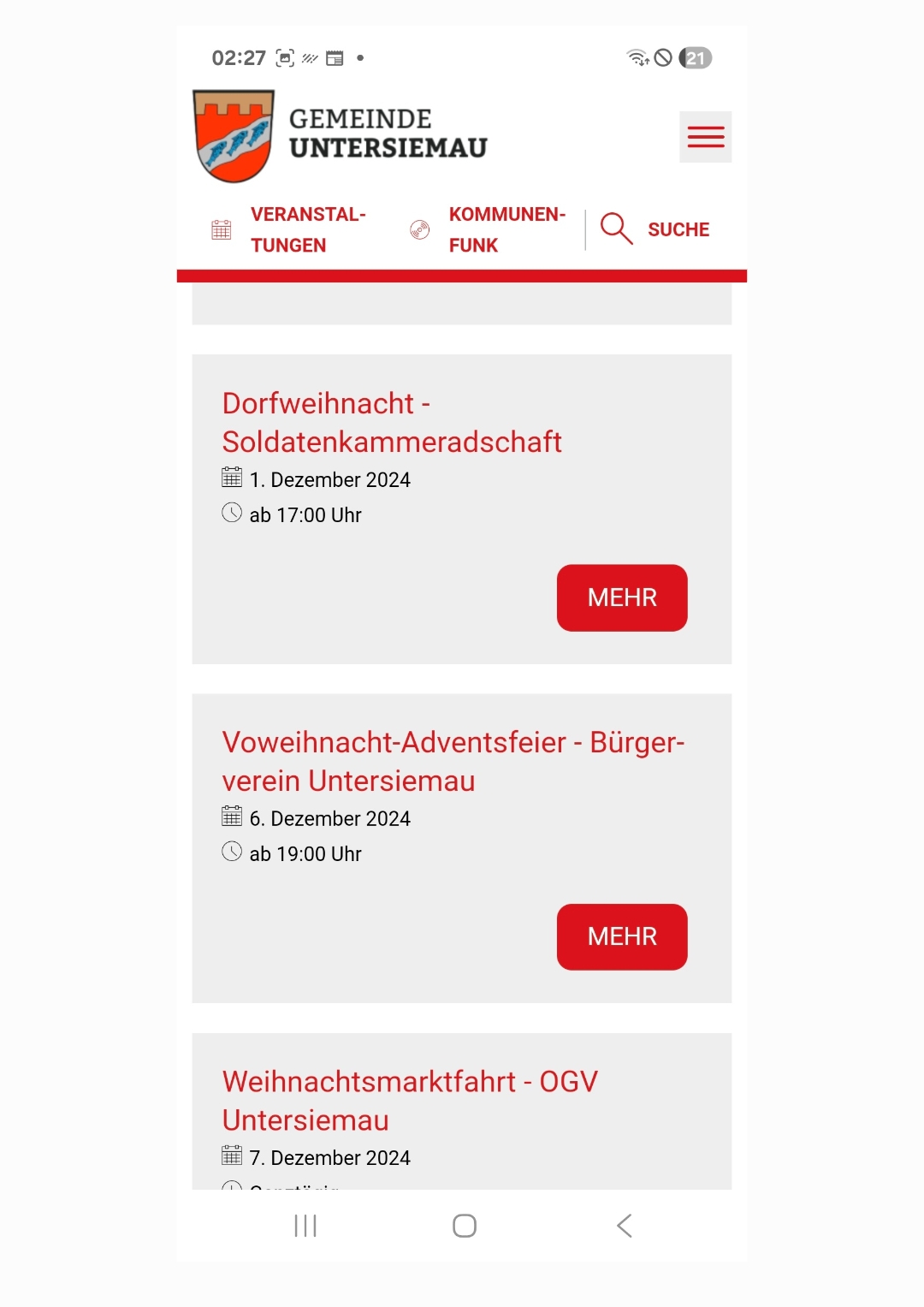The height and width of the screenshot is (1307, 924).
Task: Return to Gemeinde Untersiemau homepage via logo
Action: click(341, 136)
